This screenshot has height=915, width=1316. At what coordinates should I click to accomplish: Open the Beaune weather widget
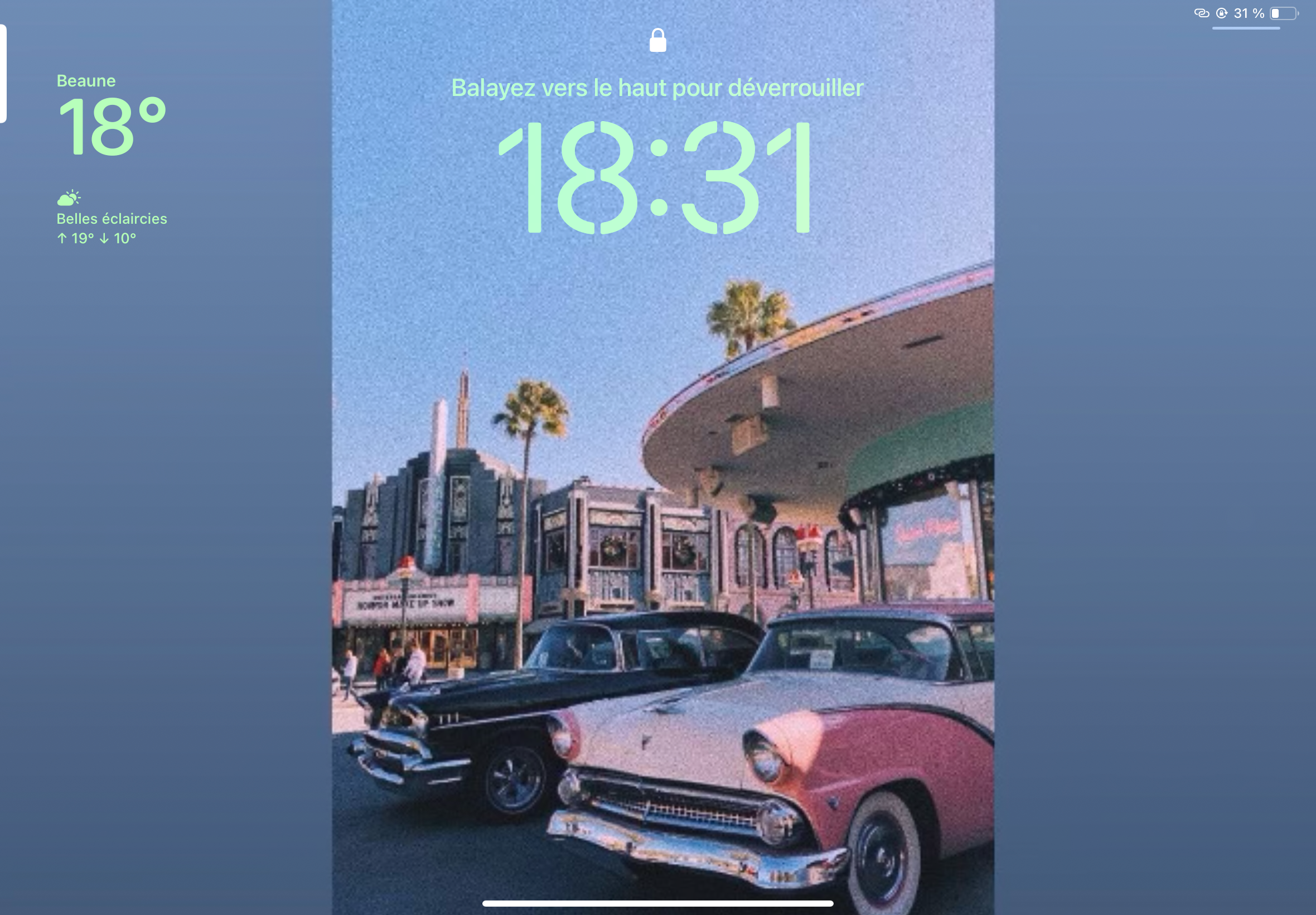click(112, 159)
